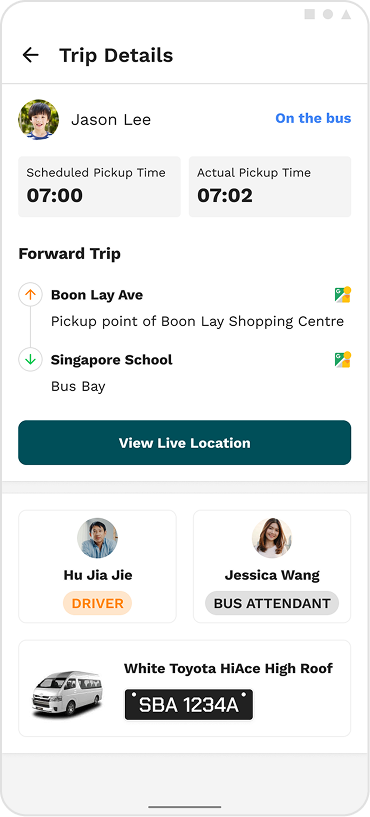The width and height of the screenshot is (370, 817).
Task: Open map icon for Singapore School
Action: (342, 360)
